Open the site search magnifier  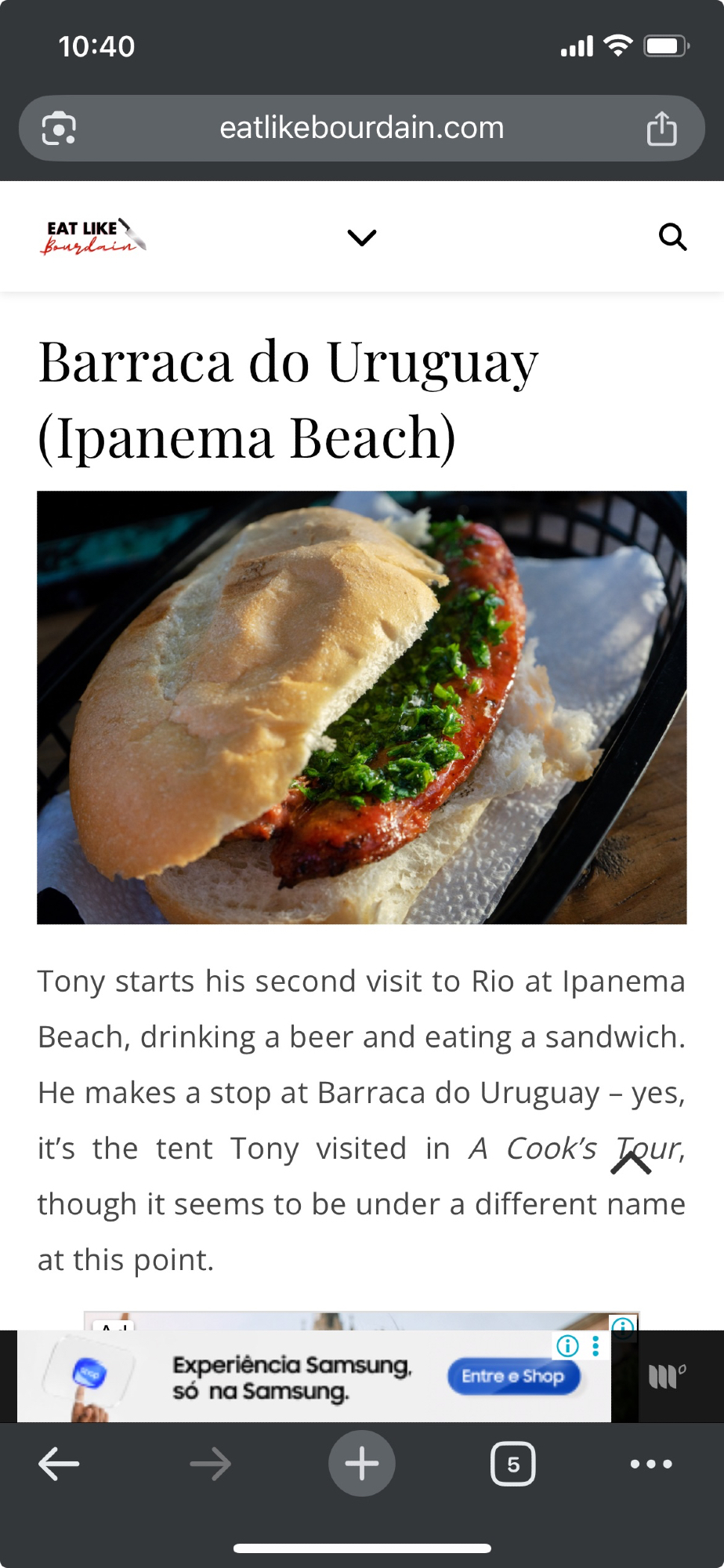coord(672,237)
